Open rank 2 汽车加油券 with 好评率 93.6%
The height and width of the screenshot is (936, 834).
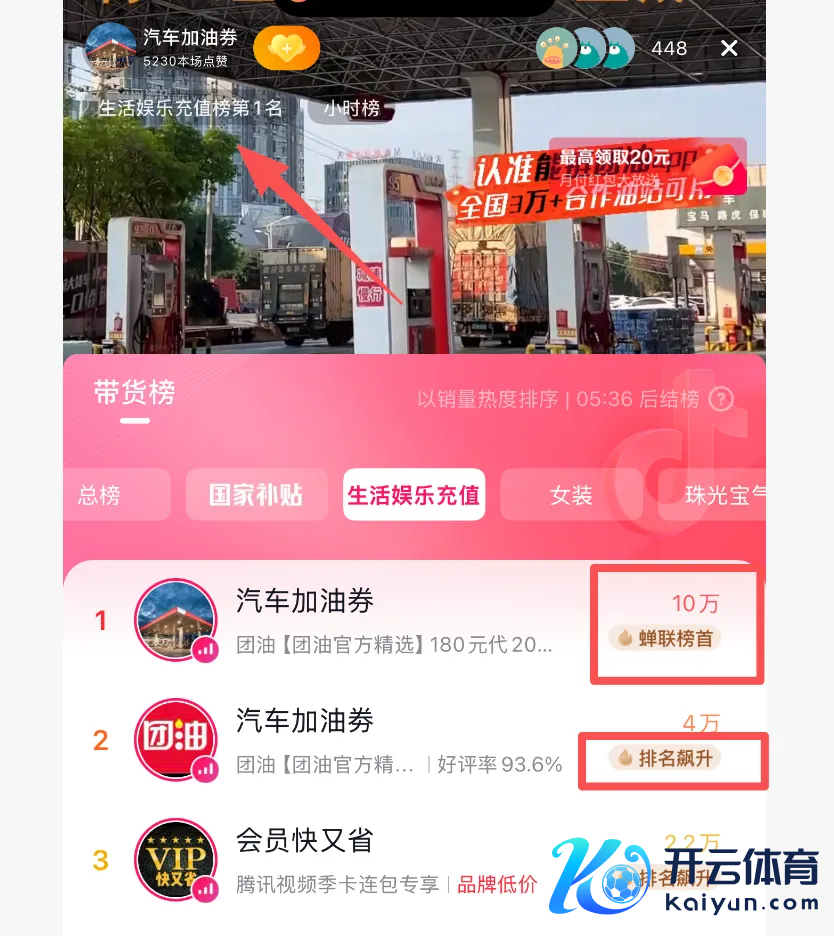(400, 741)
